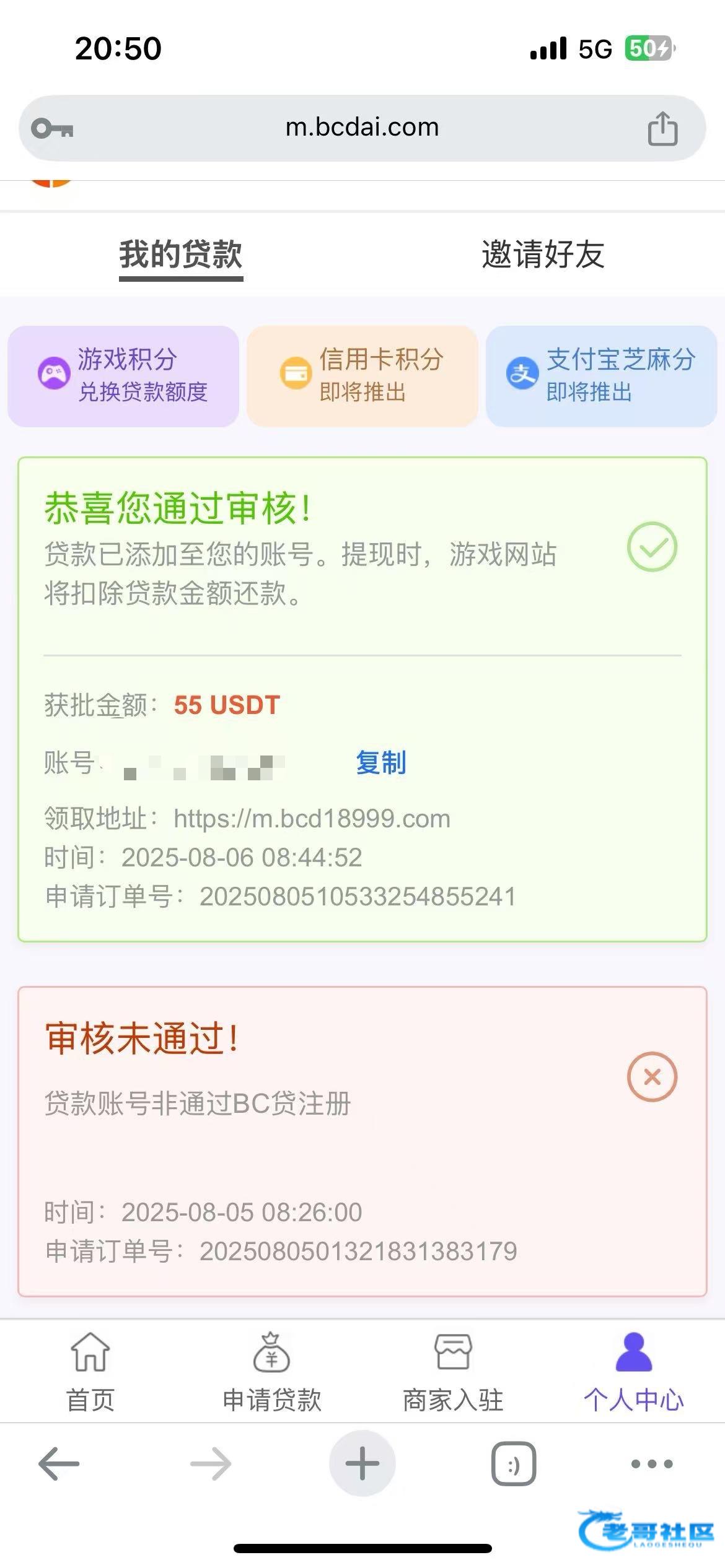
Task: Open the browser's three-dot menu
Action: coord(652,1464)
